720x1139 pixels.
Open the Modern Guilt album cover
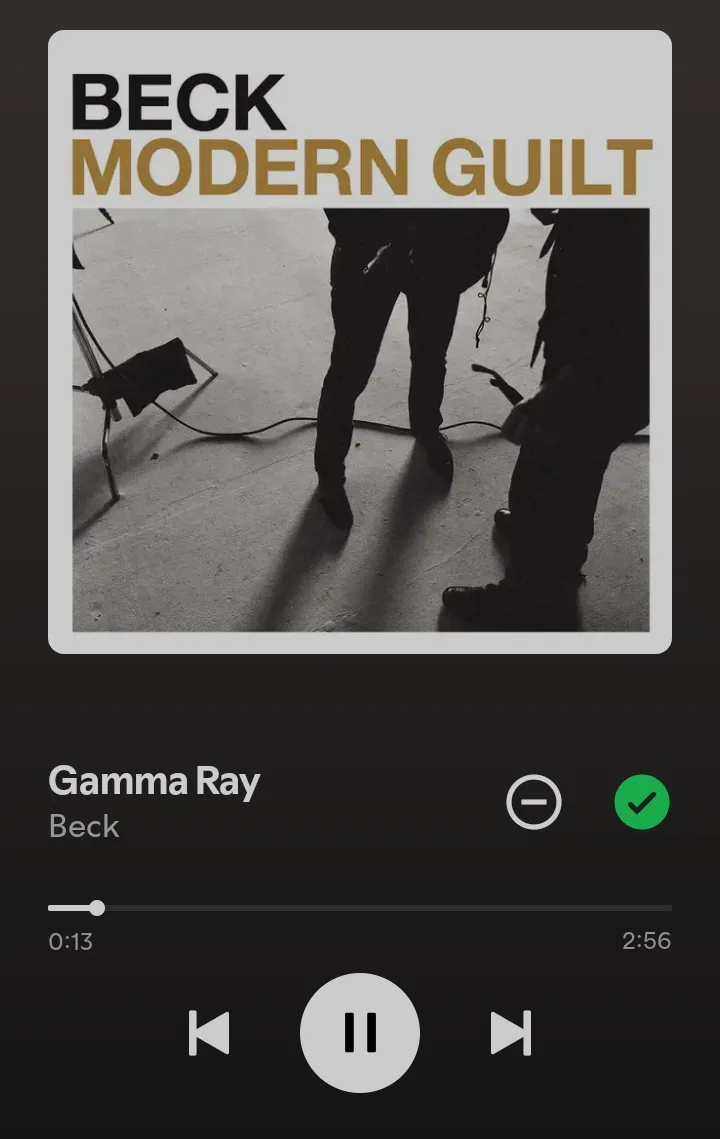360,342
